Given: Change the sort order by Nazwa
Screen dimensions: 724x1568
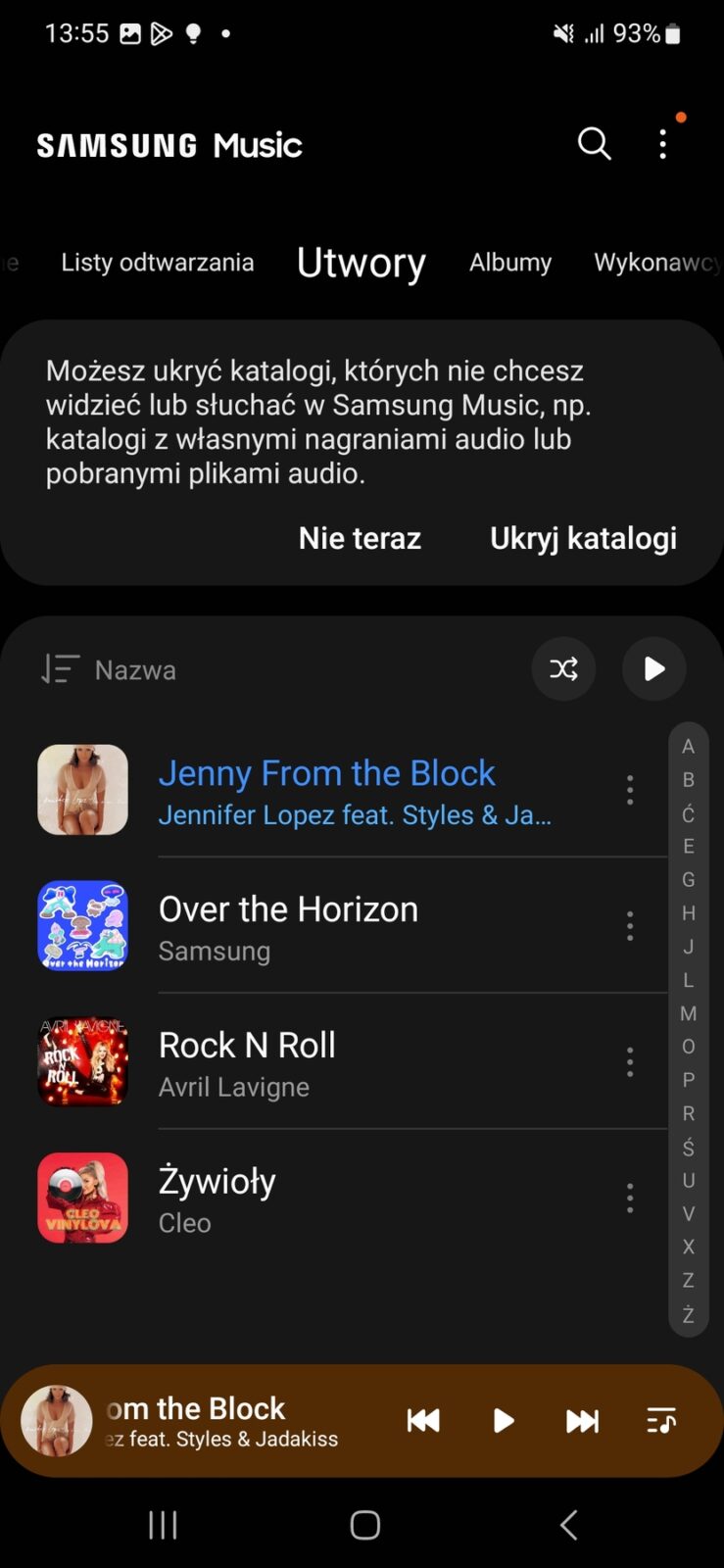Looking at the screenshot, I should click(110, 669).
